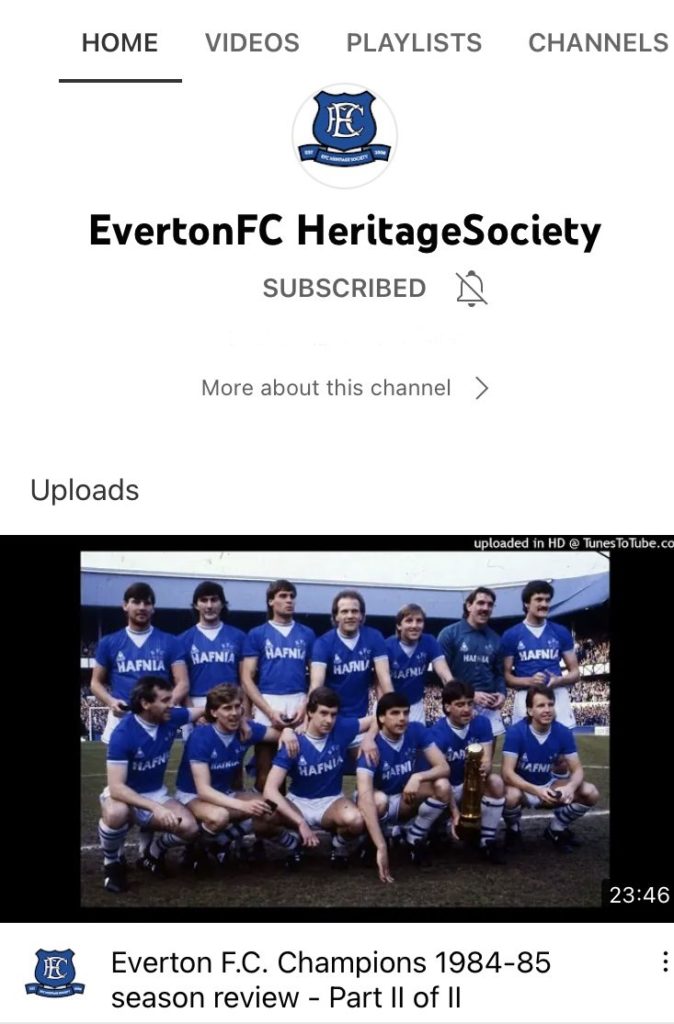
Task: Switch to the Videos tab
Action: 252,43
